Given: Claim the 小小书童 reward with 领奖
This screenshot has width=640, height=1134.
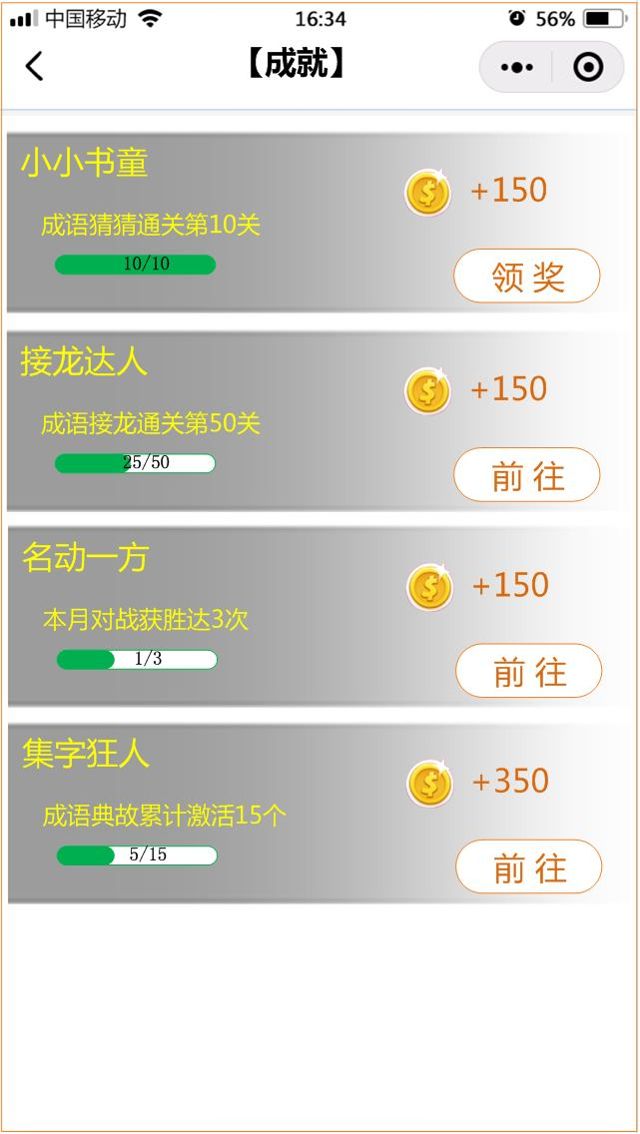Looking at the screenshot, I should [527, 276].
